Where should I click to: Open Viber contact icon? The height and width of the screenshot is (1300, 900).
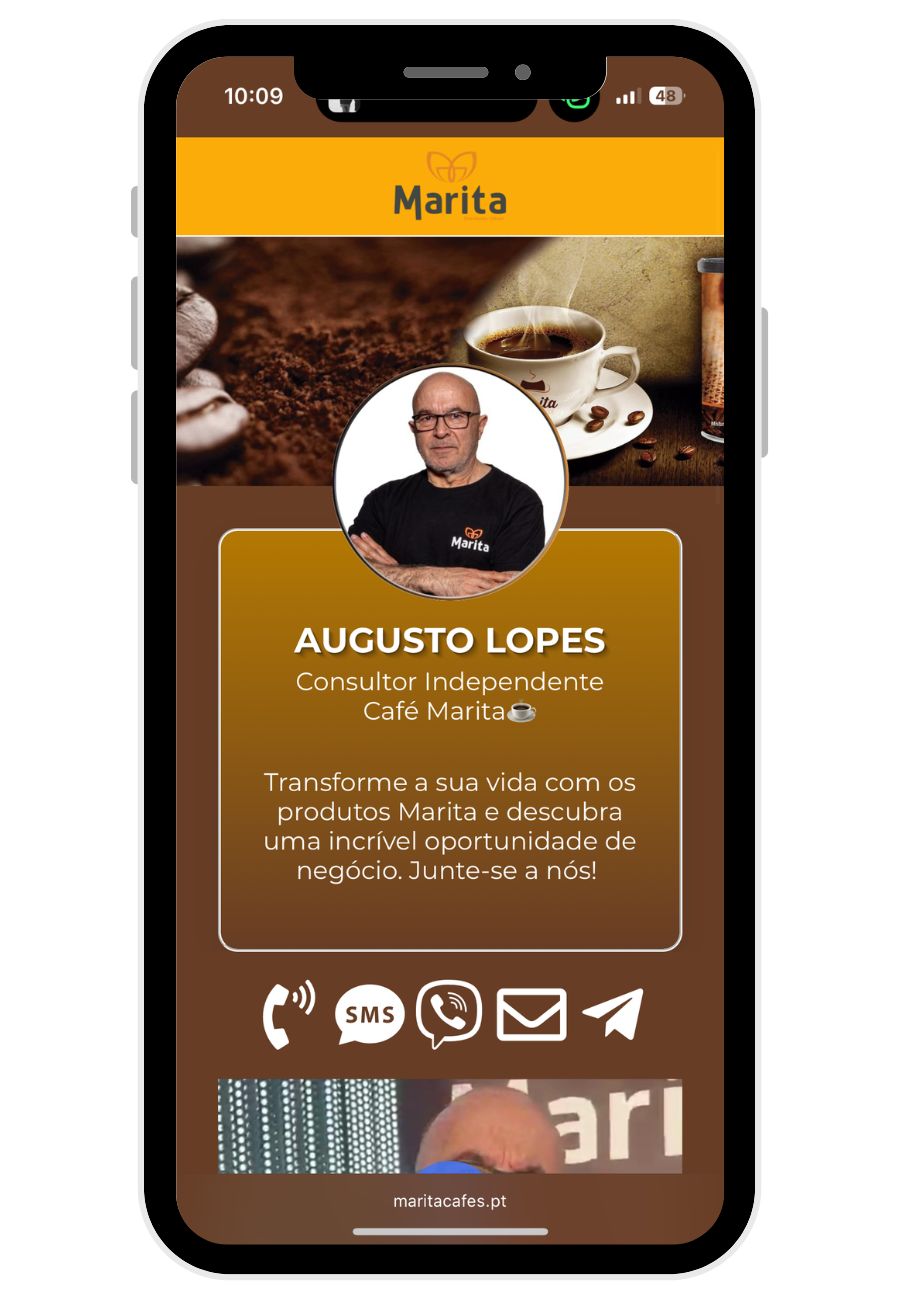(x=449, y=1014)
